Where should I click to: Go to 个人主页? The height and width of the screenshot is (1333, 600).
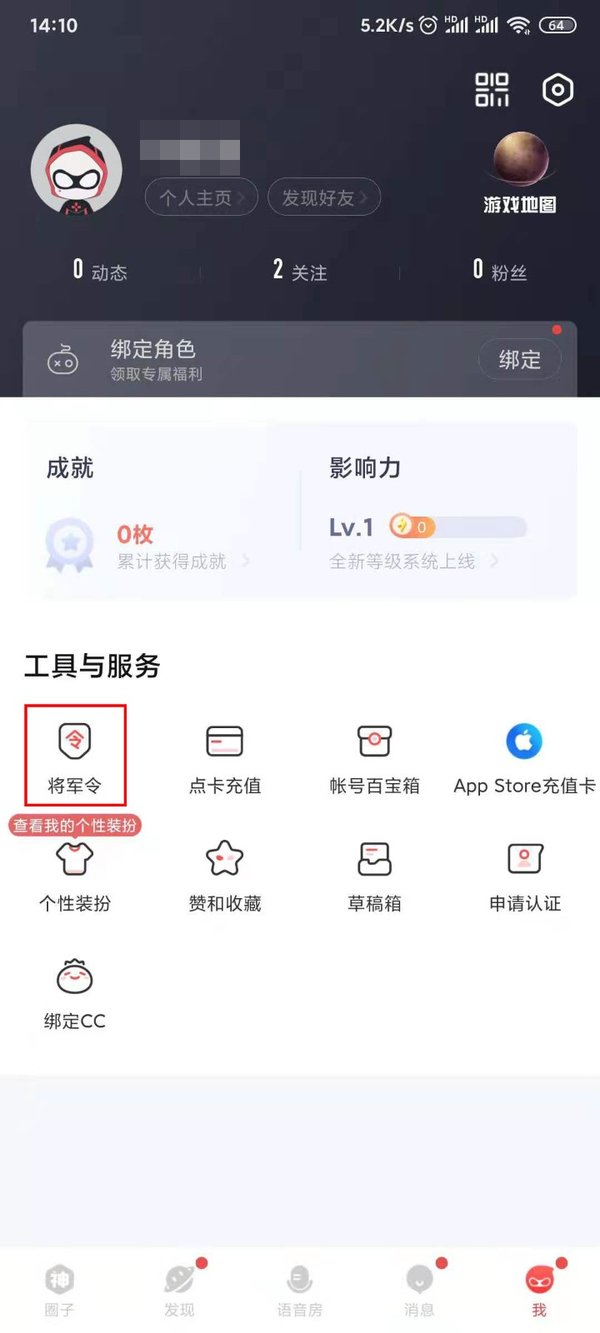[202, 198]
